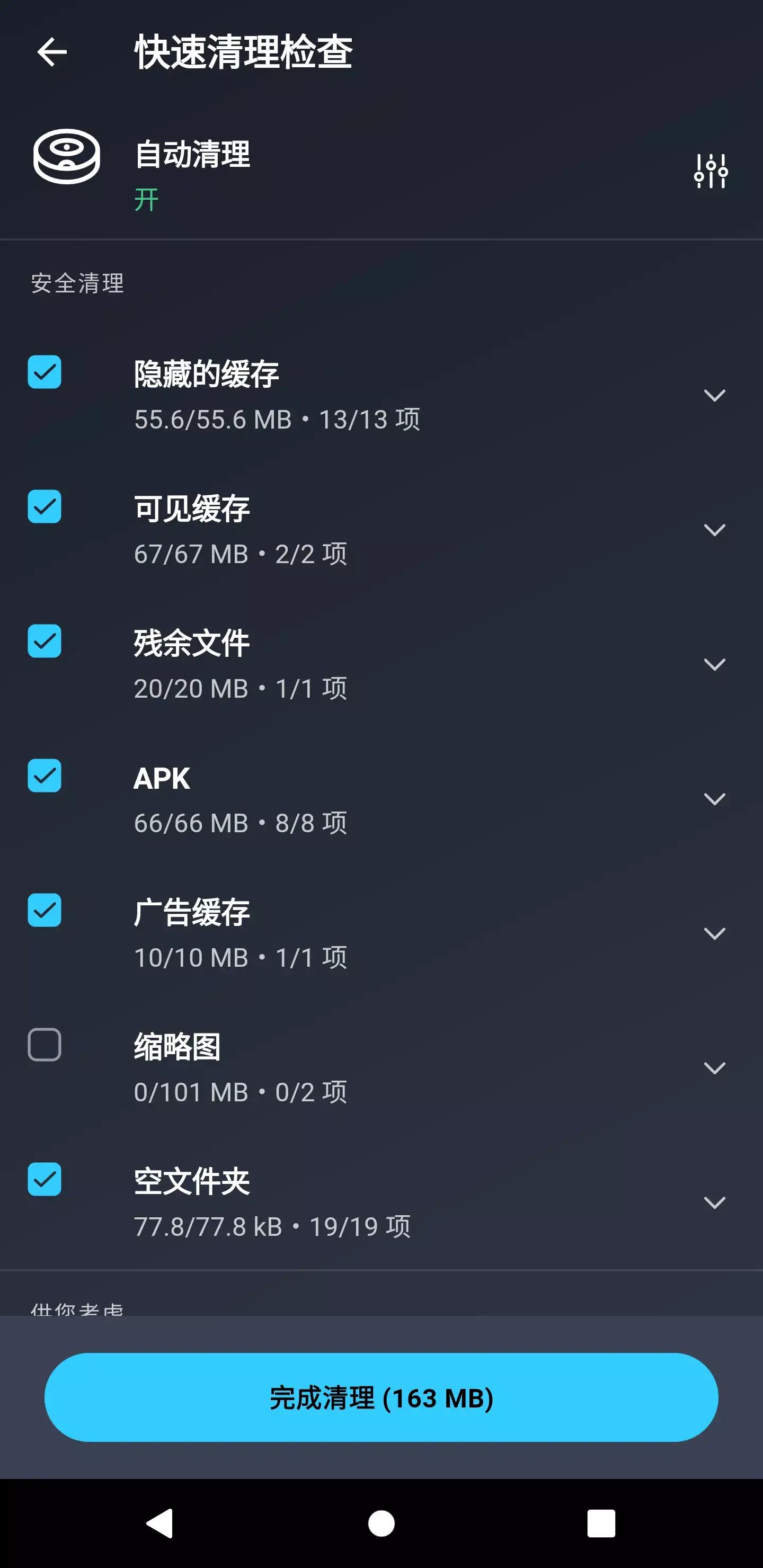763x1568 pixels.
Task: Enable the 缩略图 checkbox
Action: coord(44,1045)
